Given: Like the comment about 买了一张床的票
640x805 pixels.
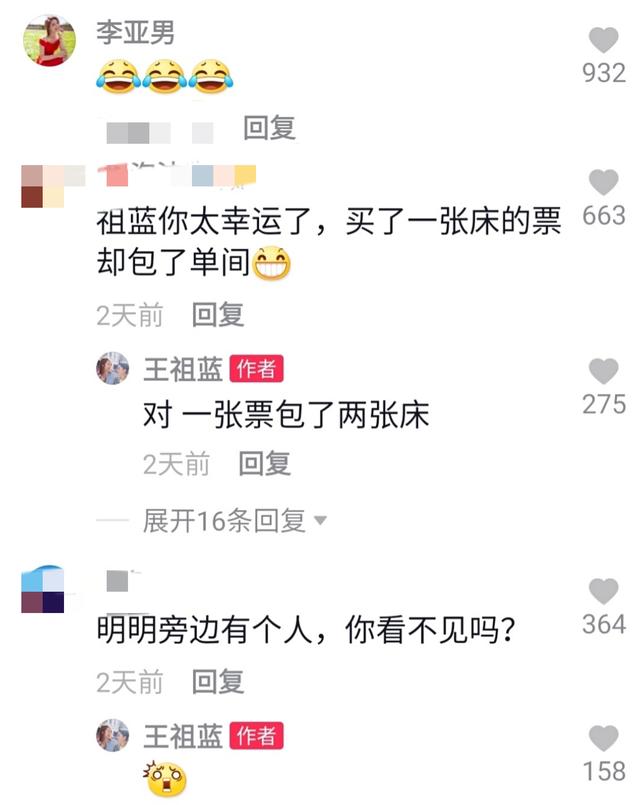Looking at the screenshot, I should click(x=603, y=183).
